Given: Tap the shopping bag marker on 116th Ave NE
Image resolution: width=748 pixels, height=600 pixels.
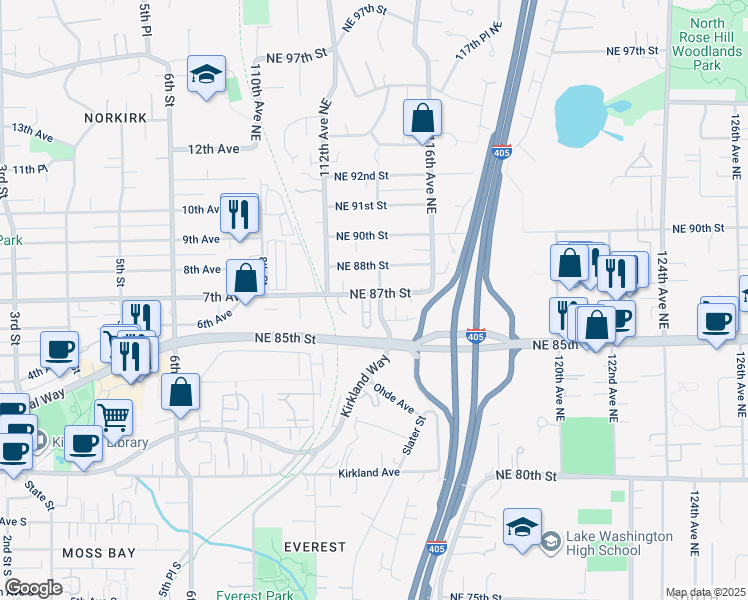Looking at the screenshot, I should click(423, 117).
